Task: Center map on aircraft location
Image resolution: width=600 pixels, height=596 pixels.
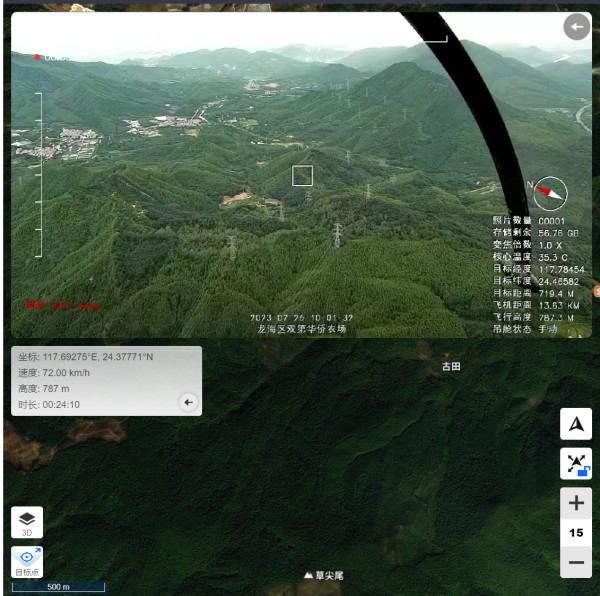Action: pos(576,424)
